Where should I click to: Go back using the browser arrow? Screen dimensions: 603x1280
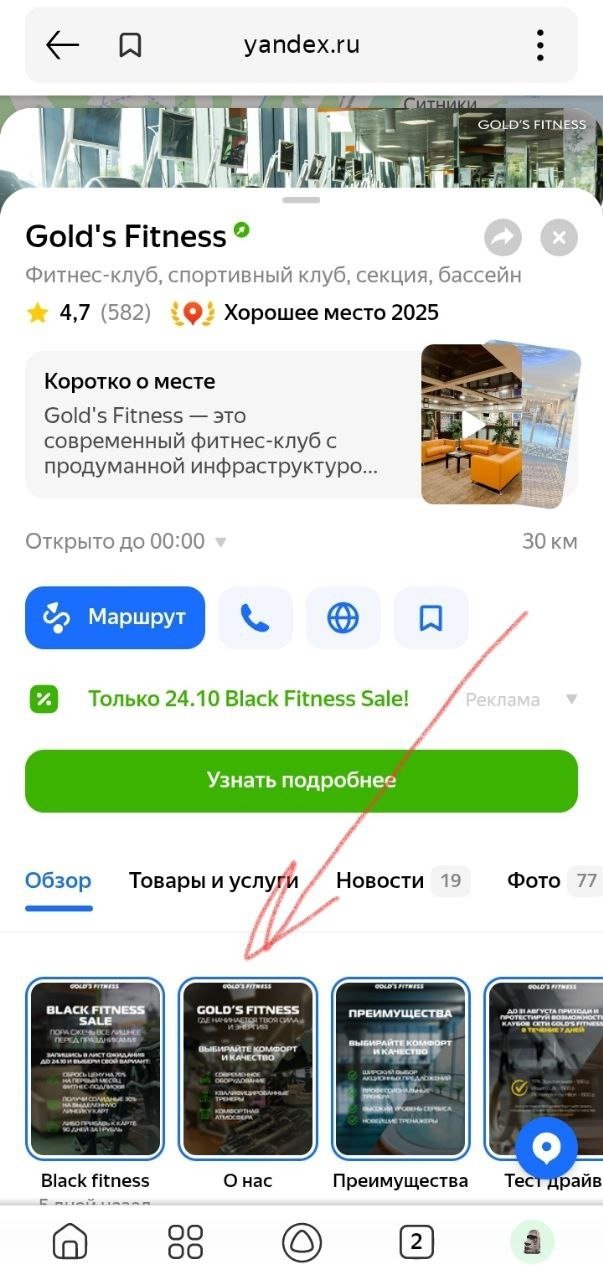coord(62,45)
